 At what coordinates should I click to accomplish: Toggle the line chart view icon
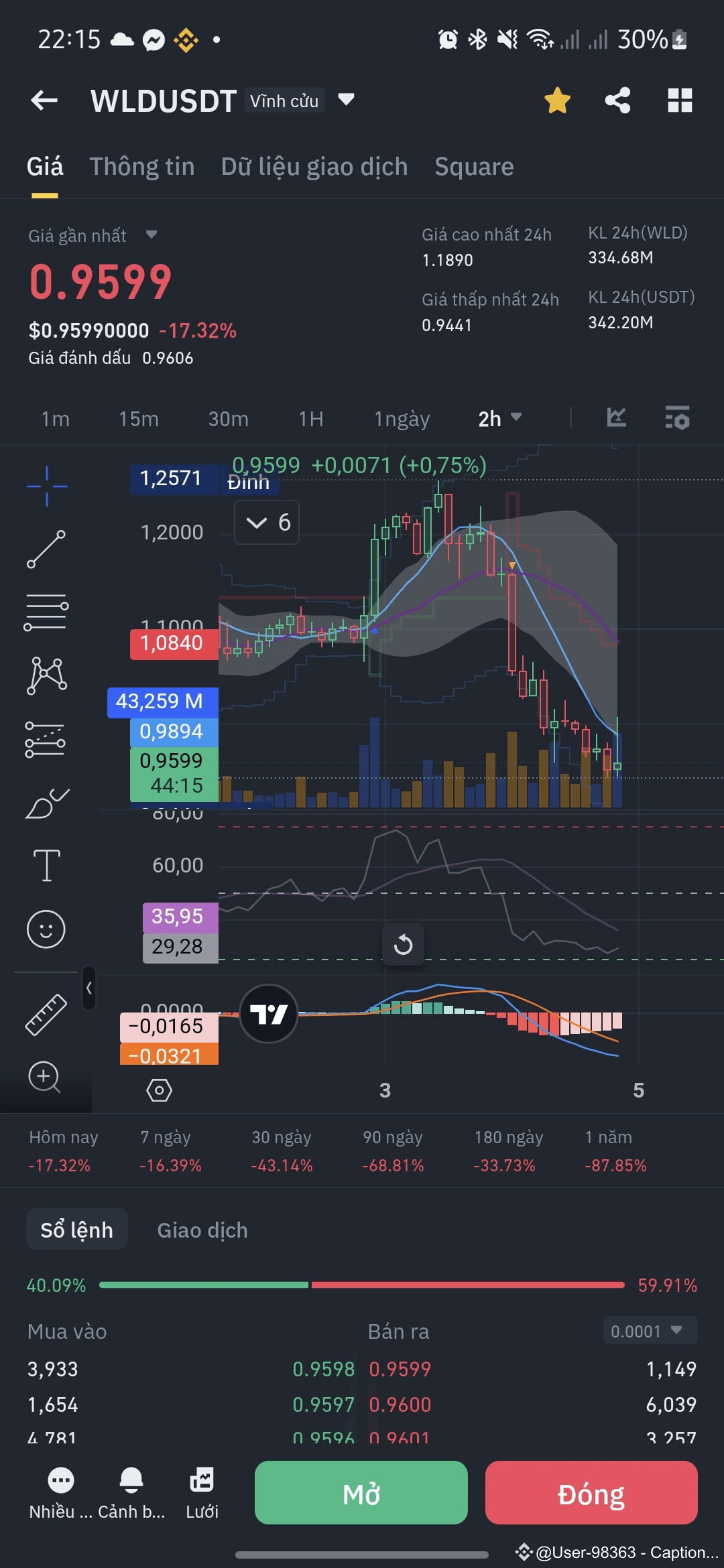point(615,417)
